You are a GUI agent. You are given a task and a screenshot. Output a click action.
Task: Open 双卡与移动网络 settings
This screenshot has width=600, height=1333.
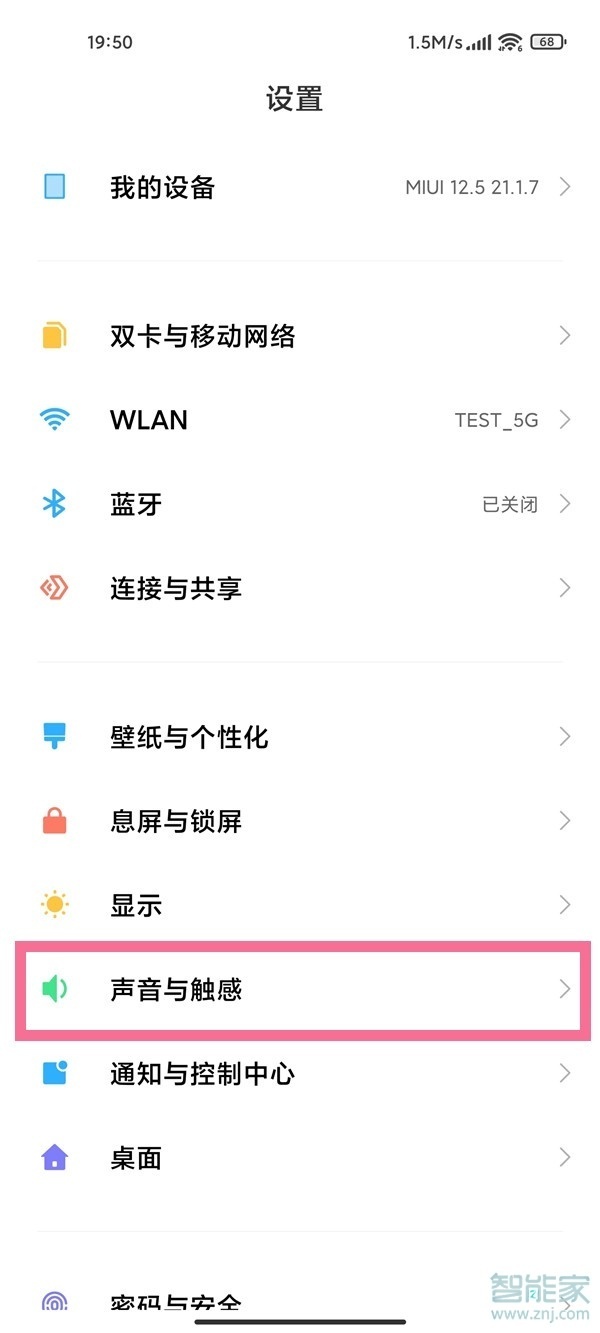(x=300, y=335)
